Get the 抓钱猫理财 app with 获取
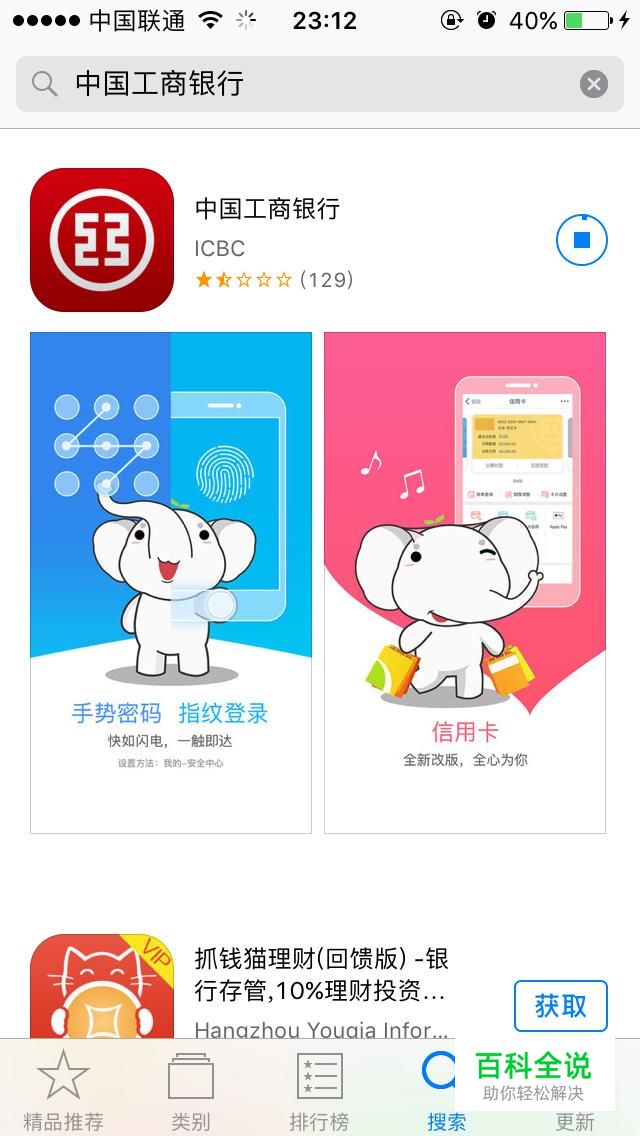Screen dimensions: 640x1136 (x=560, y=1006)
